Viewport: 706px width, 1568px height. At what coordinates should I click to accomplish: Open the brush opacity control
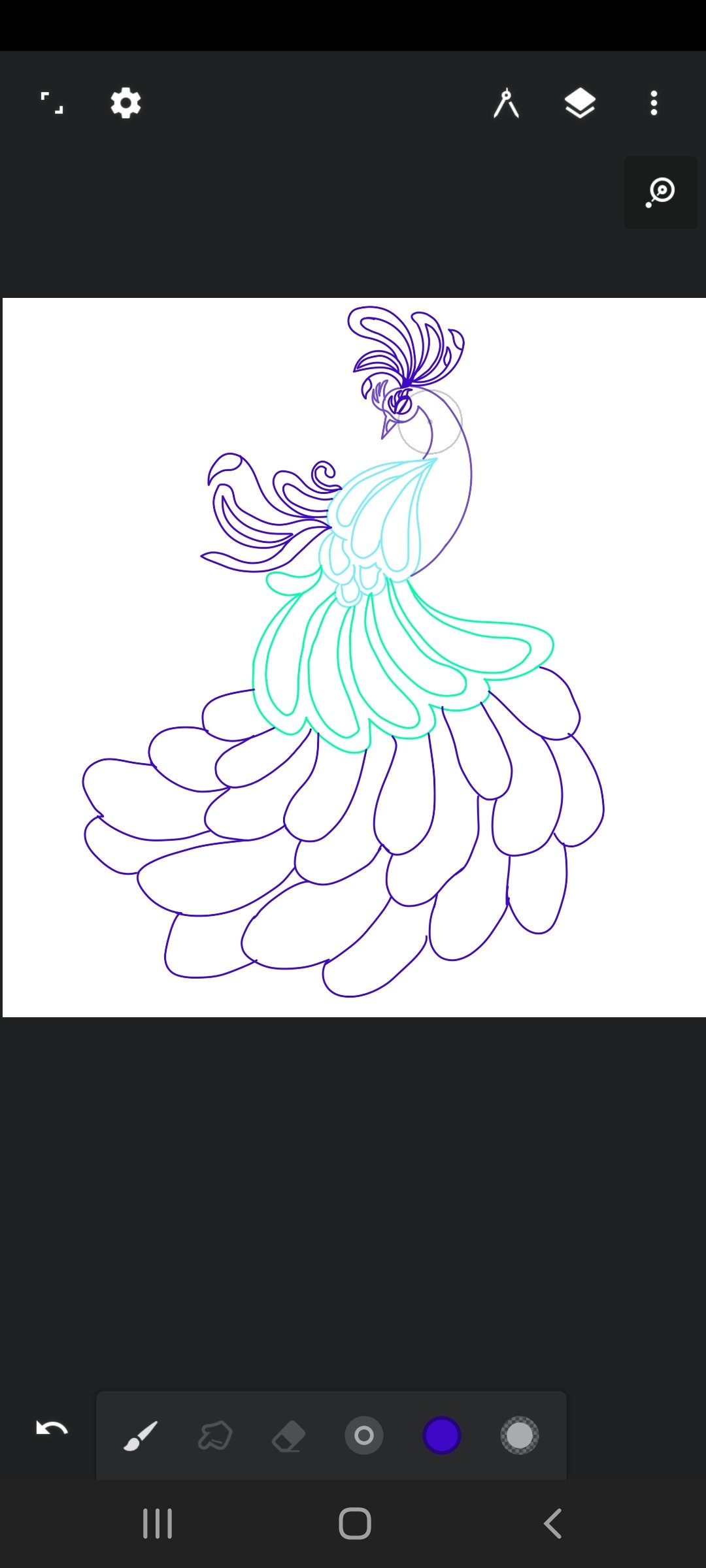tap(520, 1435)
